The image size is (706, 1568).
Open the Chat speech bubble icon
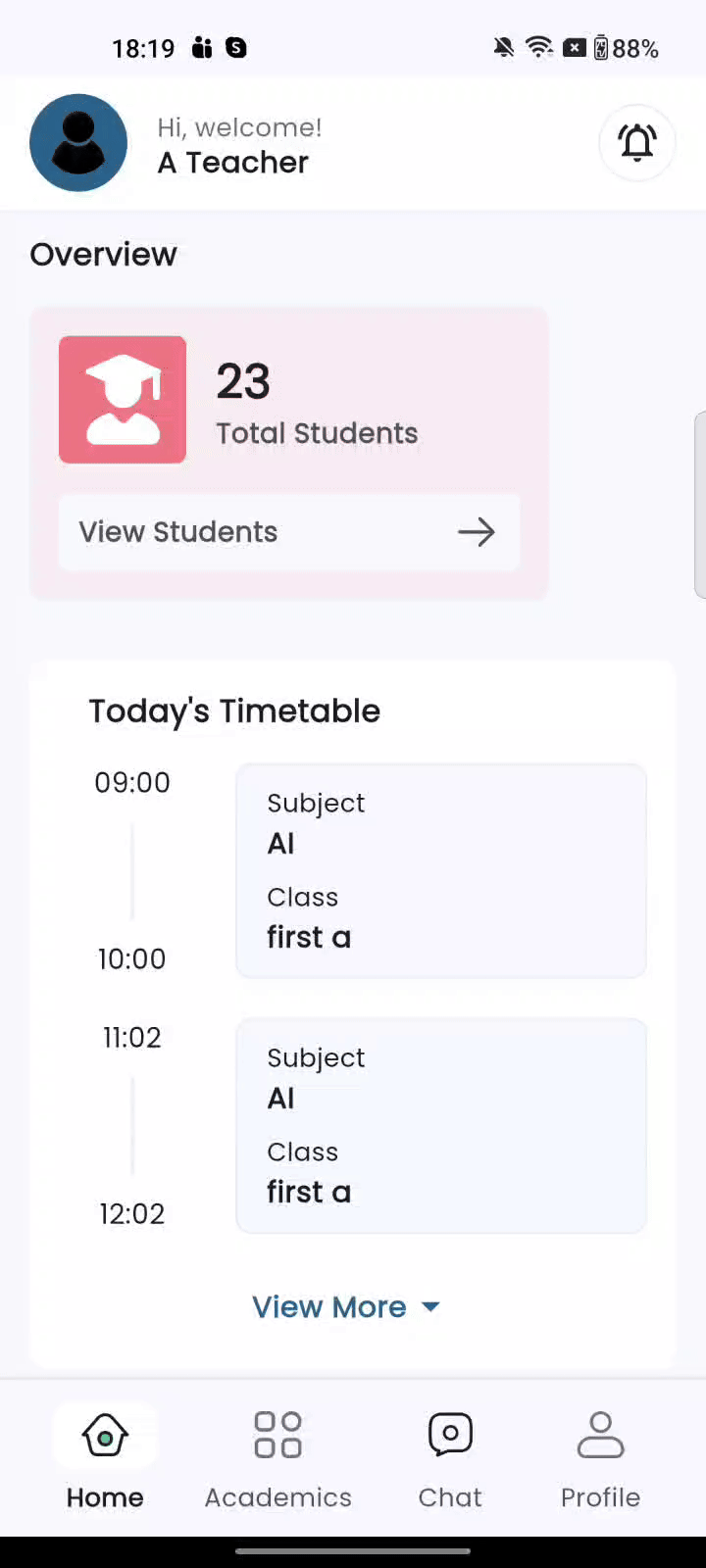point(450,1433)
